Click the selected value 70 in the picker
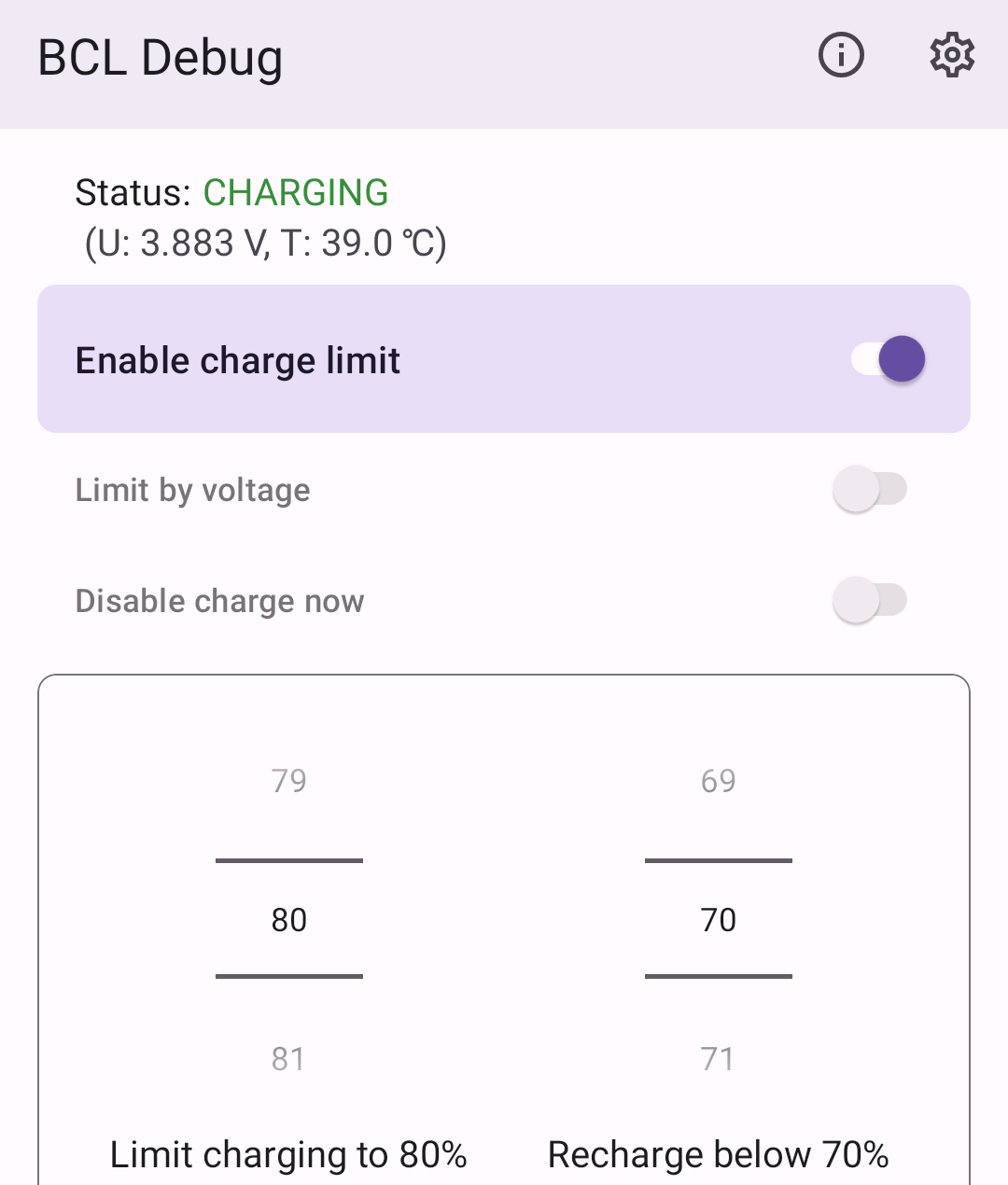The width and height of the screenshot is (1008, 1185). tap(719, 919)
